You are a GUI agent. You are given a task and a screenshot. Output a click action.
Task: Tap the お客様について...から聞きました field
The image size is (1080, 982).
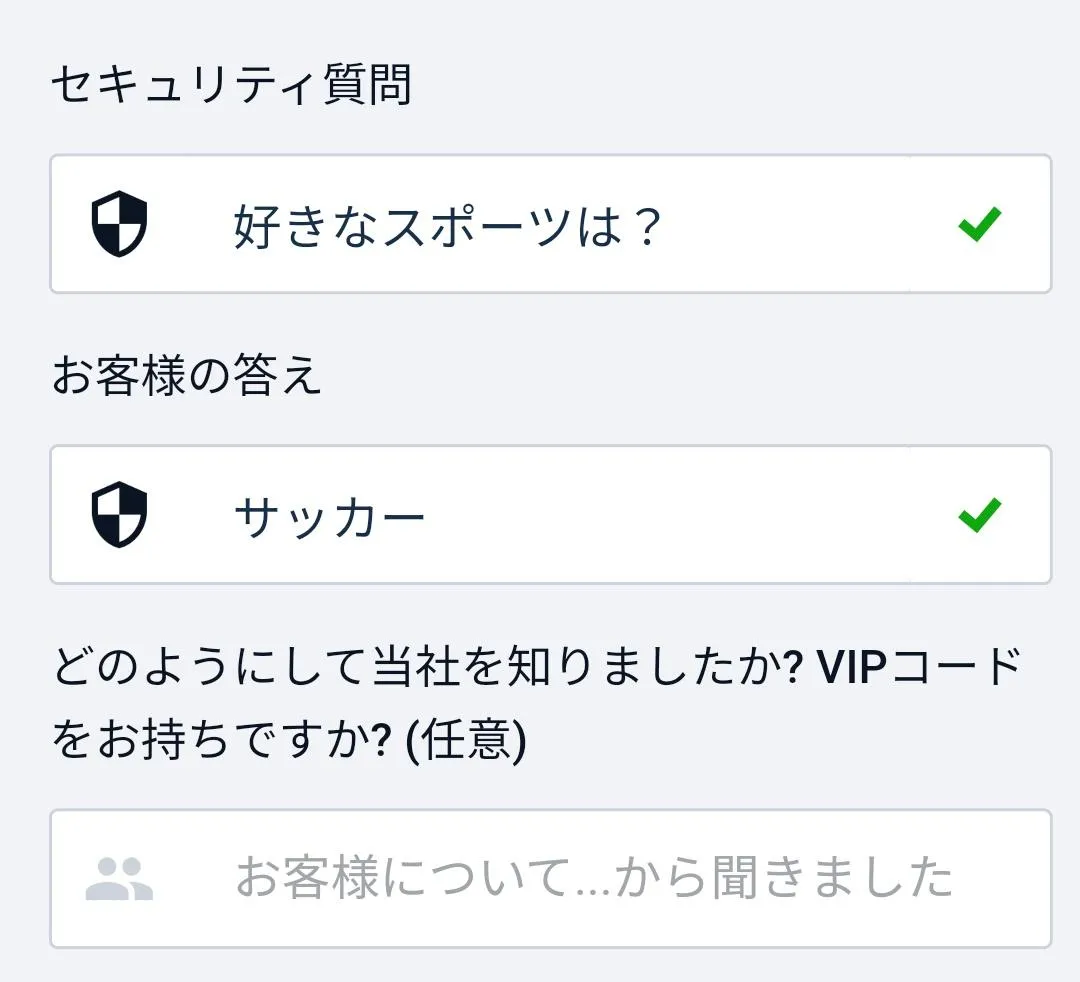click(550, 879)
